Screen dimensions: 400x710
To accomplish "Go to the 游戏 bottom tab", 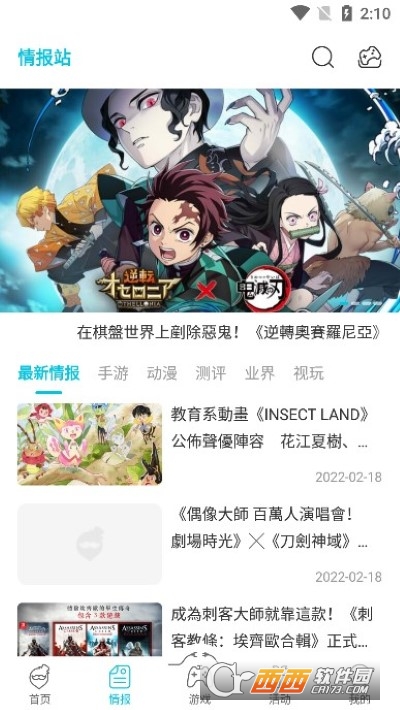I will click(x=200, y=684).
